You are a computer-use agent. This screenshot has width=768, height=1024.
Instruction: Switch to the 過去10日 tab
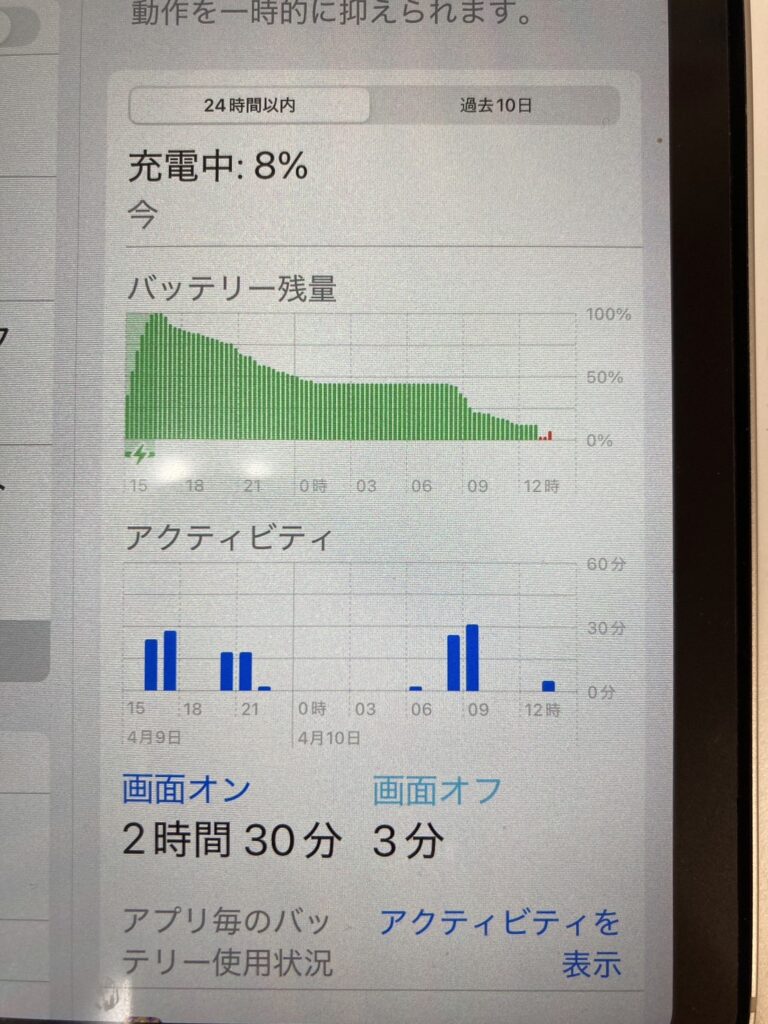496,106
